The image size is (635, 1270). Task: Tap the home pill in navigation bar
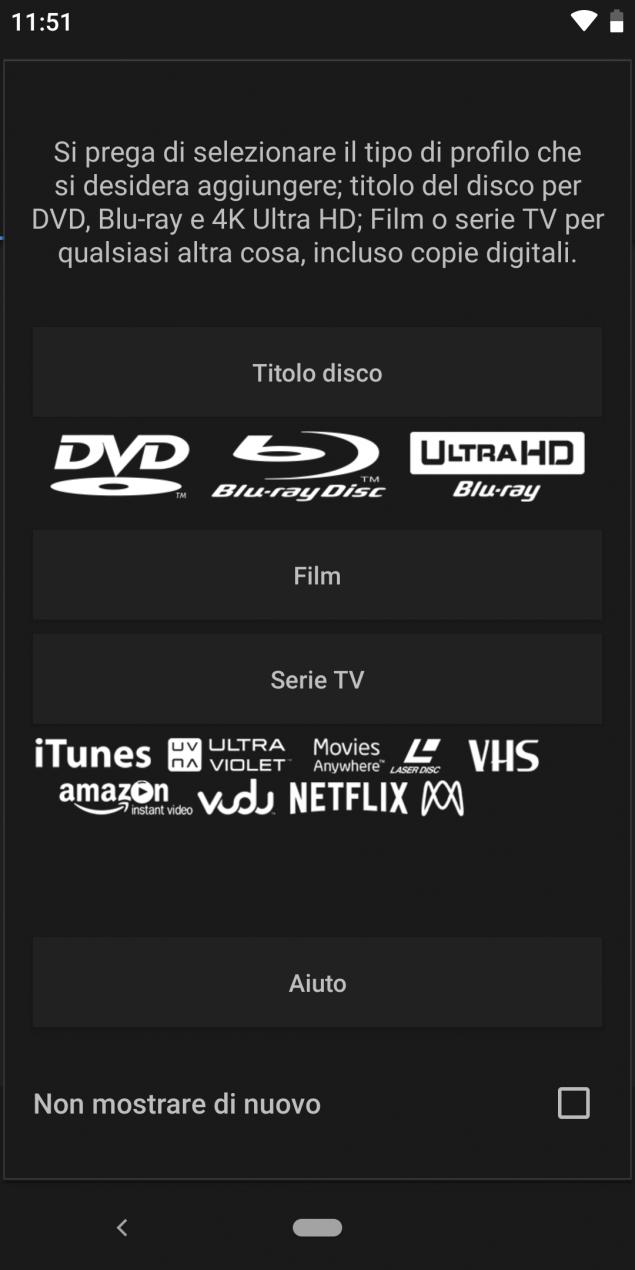(x=317, y=1227)
